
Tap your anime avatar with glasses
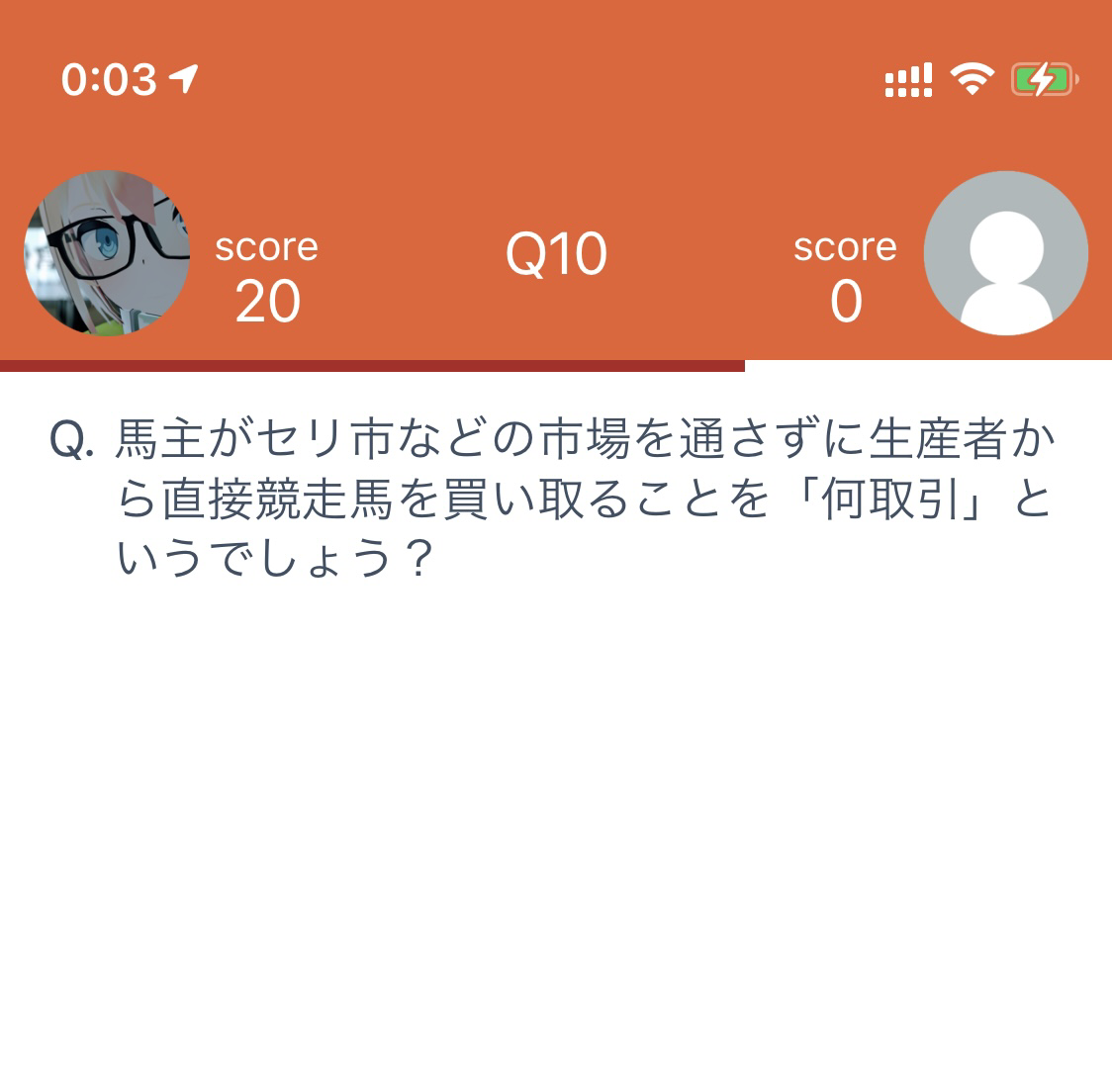(107, 253)
